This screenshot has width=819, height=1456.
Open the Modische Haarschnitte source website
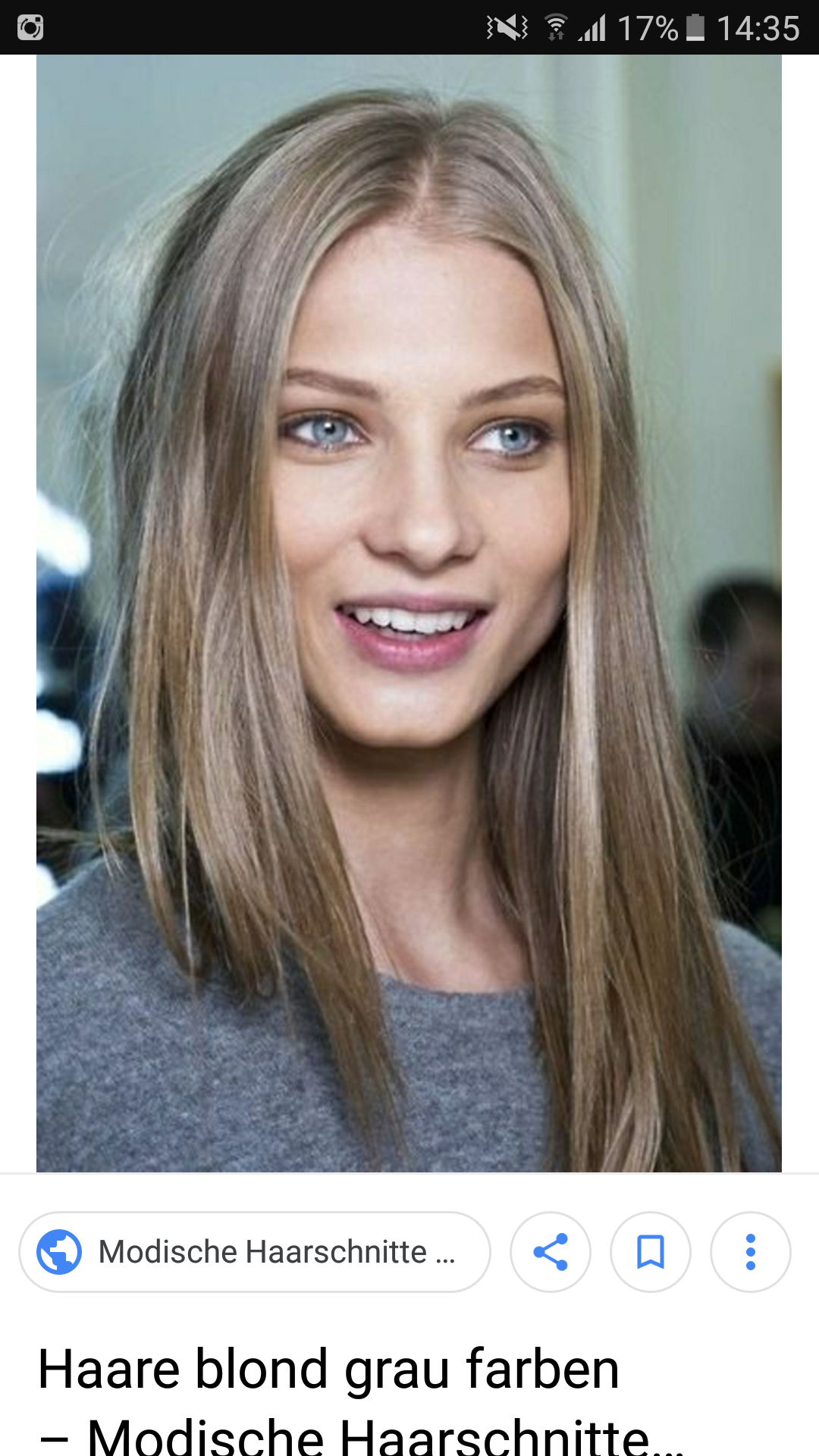(x=255, y=1252)
